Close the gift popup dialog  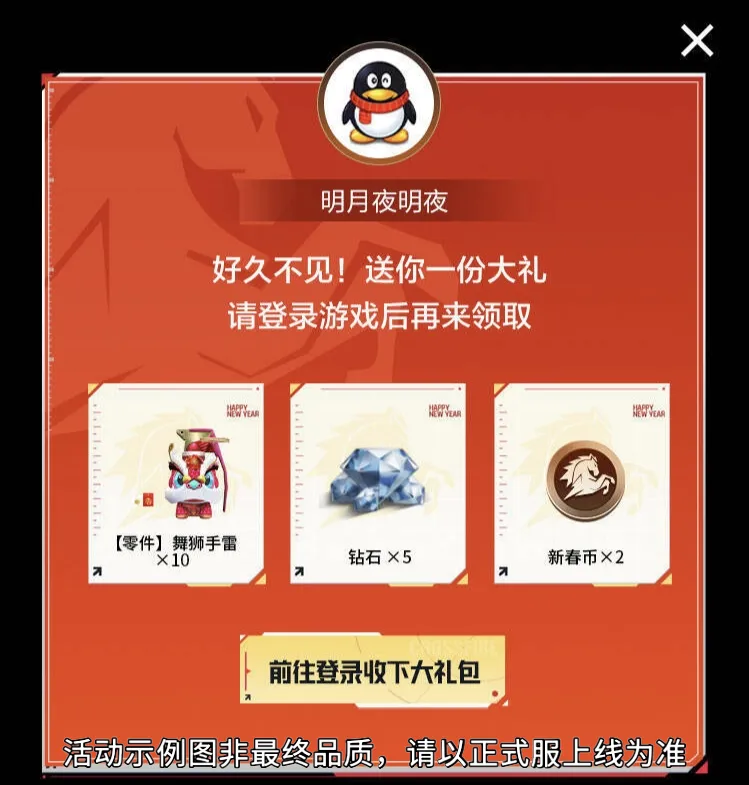pyautogui.click(x=696, y=40)
